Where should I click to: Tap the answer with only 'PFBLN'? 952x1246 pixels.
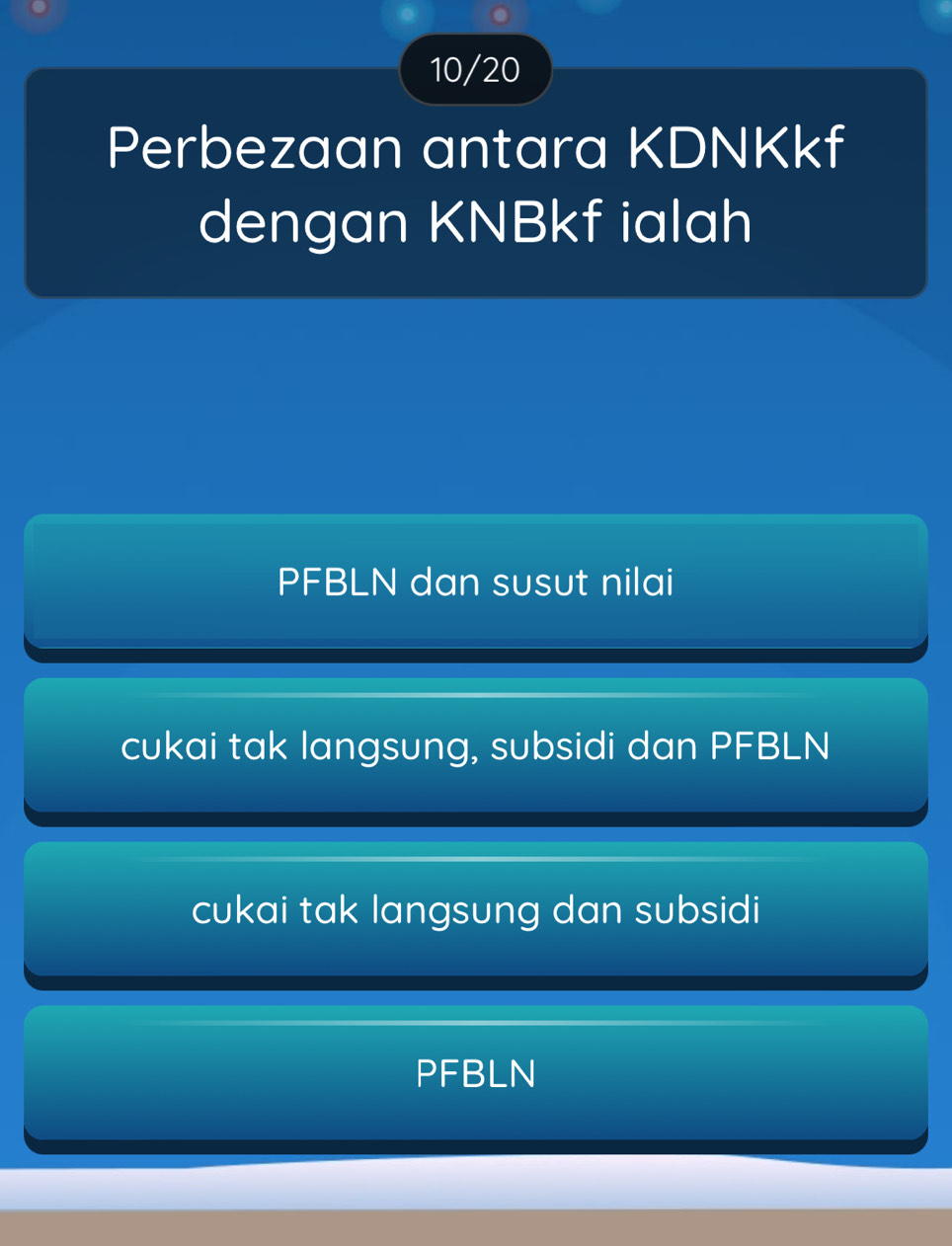(x=475, y=1074)
